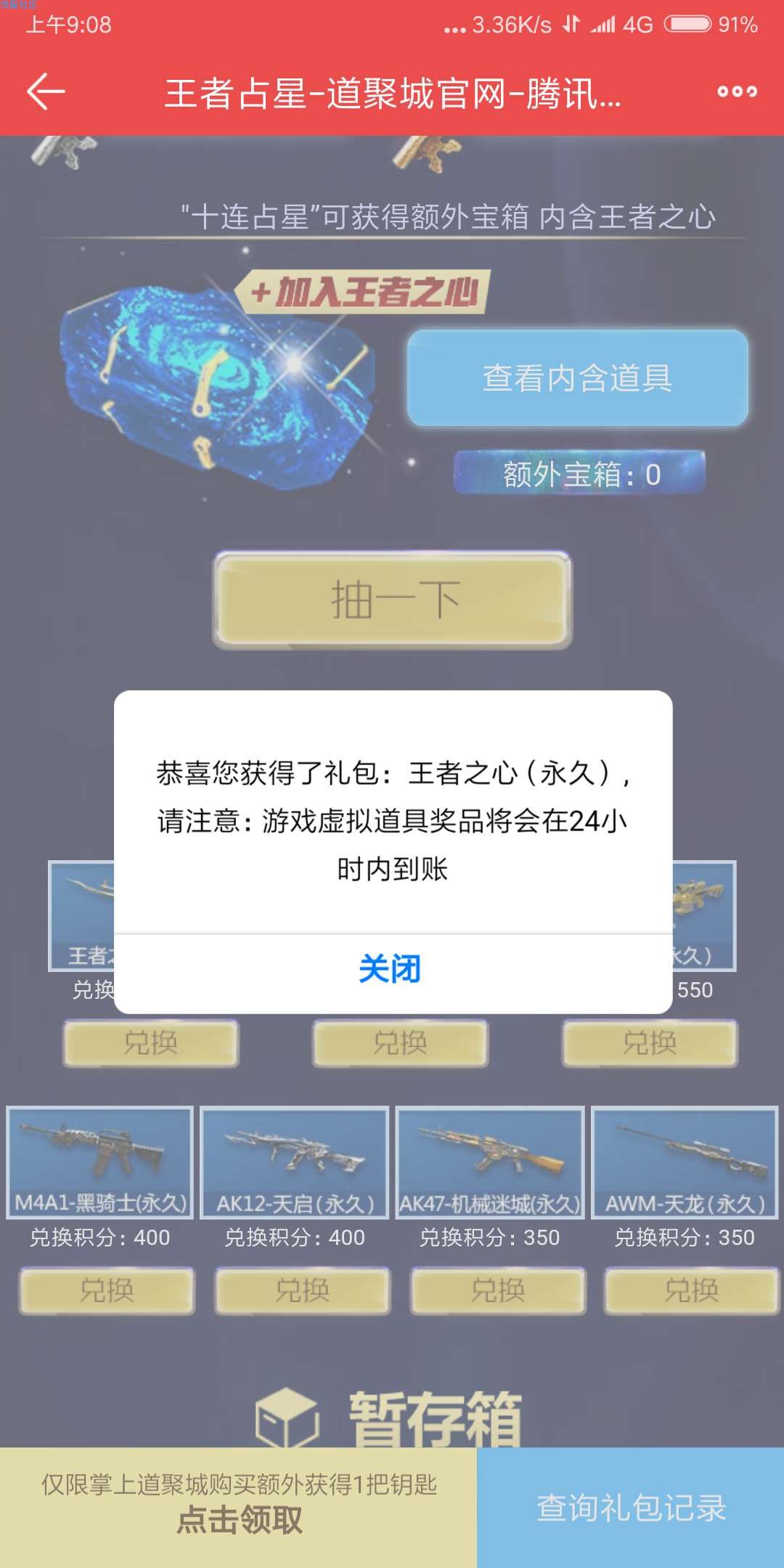
Task: Exchange points for AK47-机械迷城(永久)
Action: [x=498, y=1290]
